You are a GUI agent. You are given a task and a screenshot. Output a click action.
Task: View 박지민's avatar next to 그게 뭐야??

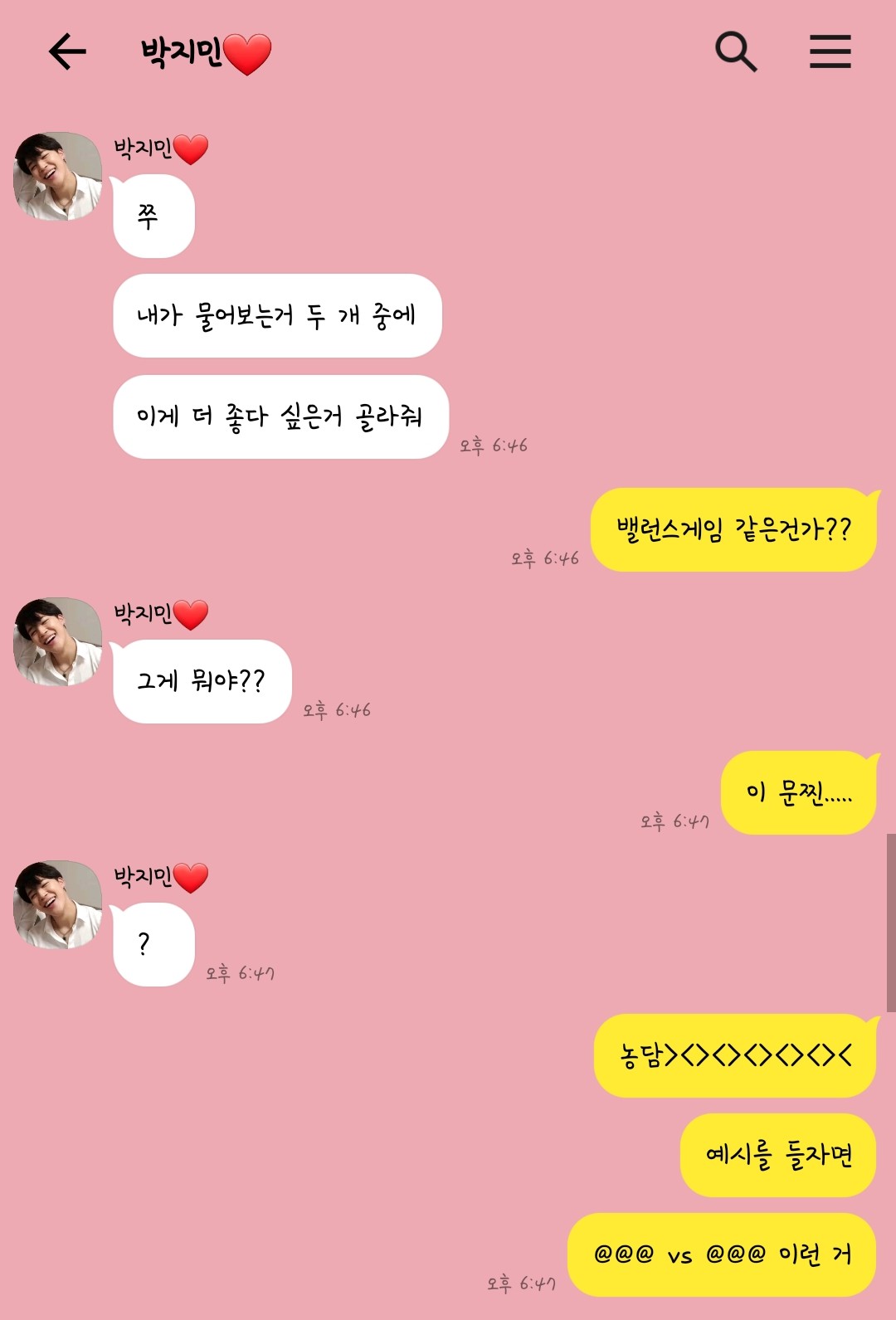(x=57, y=641)
